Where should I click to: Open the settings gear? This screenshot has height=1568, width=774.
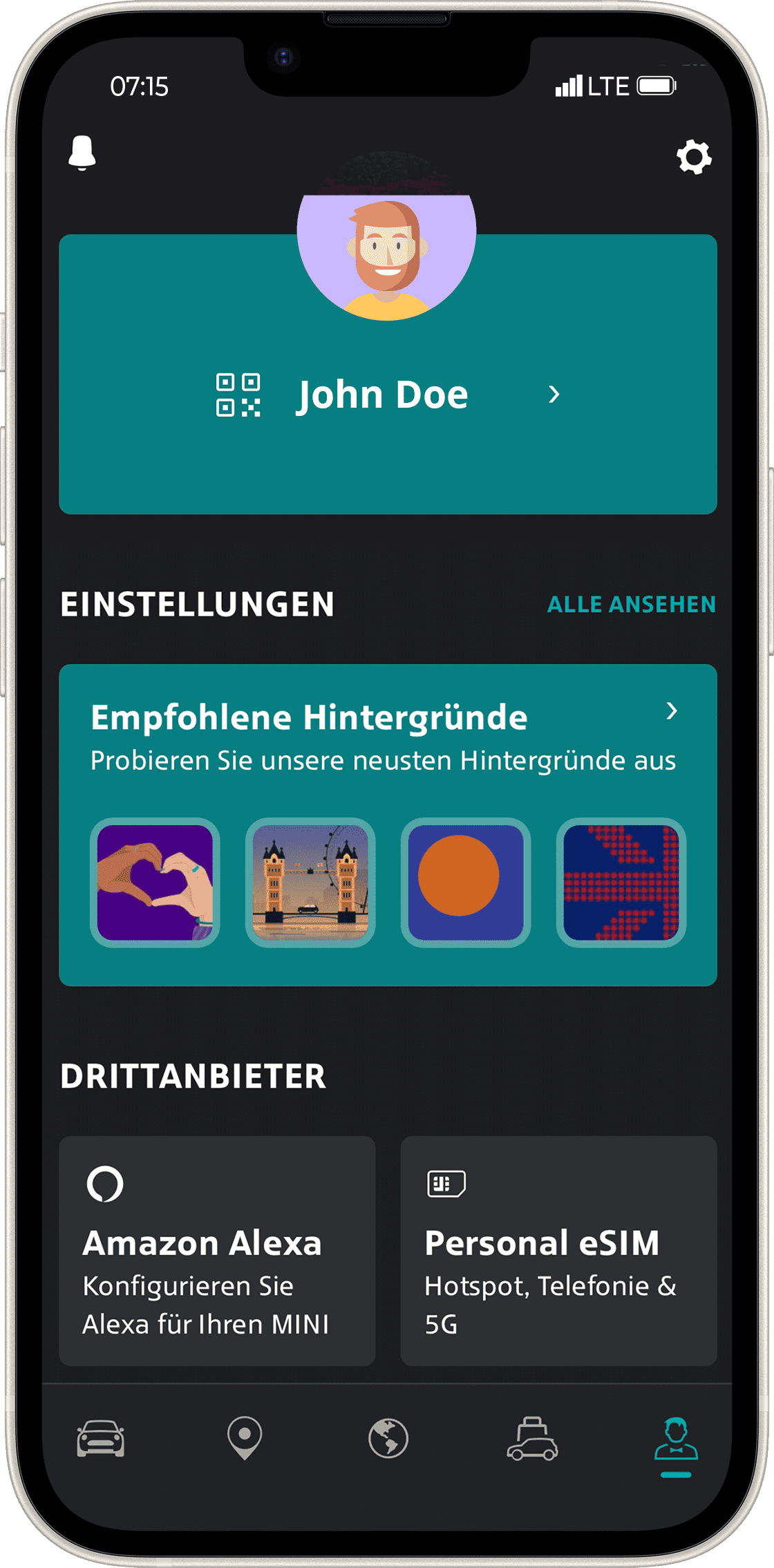pos(693,157)
